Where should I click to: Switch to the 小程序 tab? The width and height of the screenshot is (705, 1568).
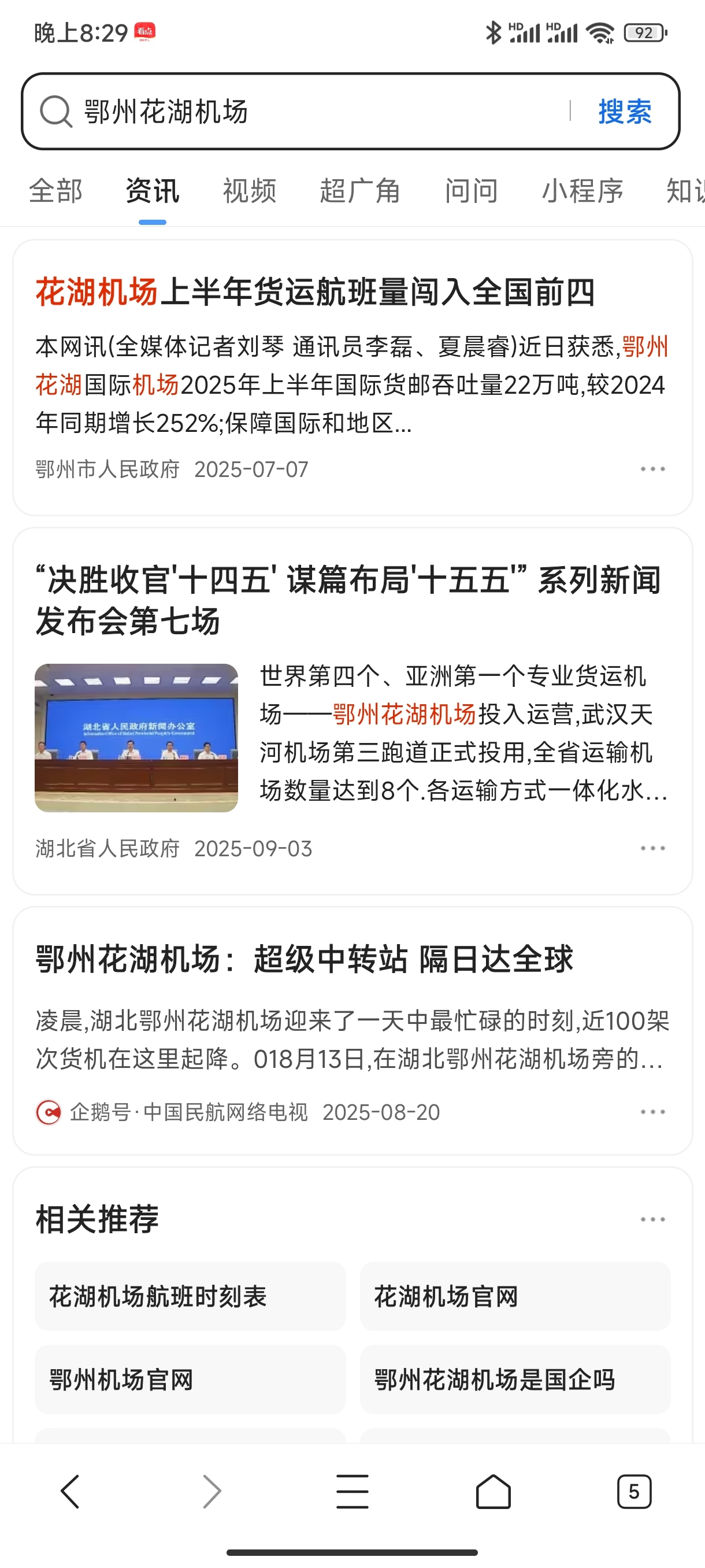click(x=582, y=191)
